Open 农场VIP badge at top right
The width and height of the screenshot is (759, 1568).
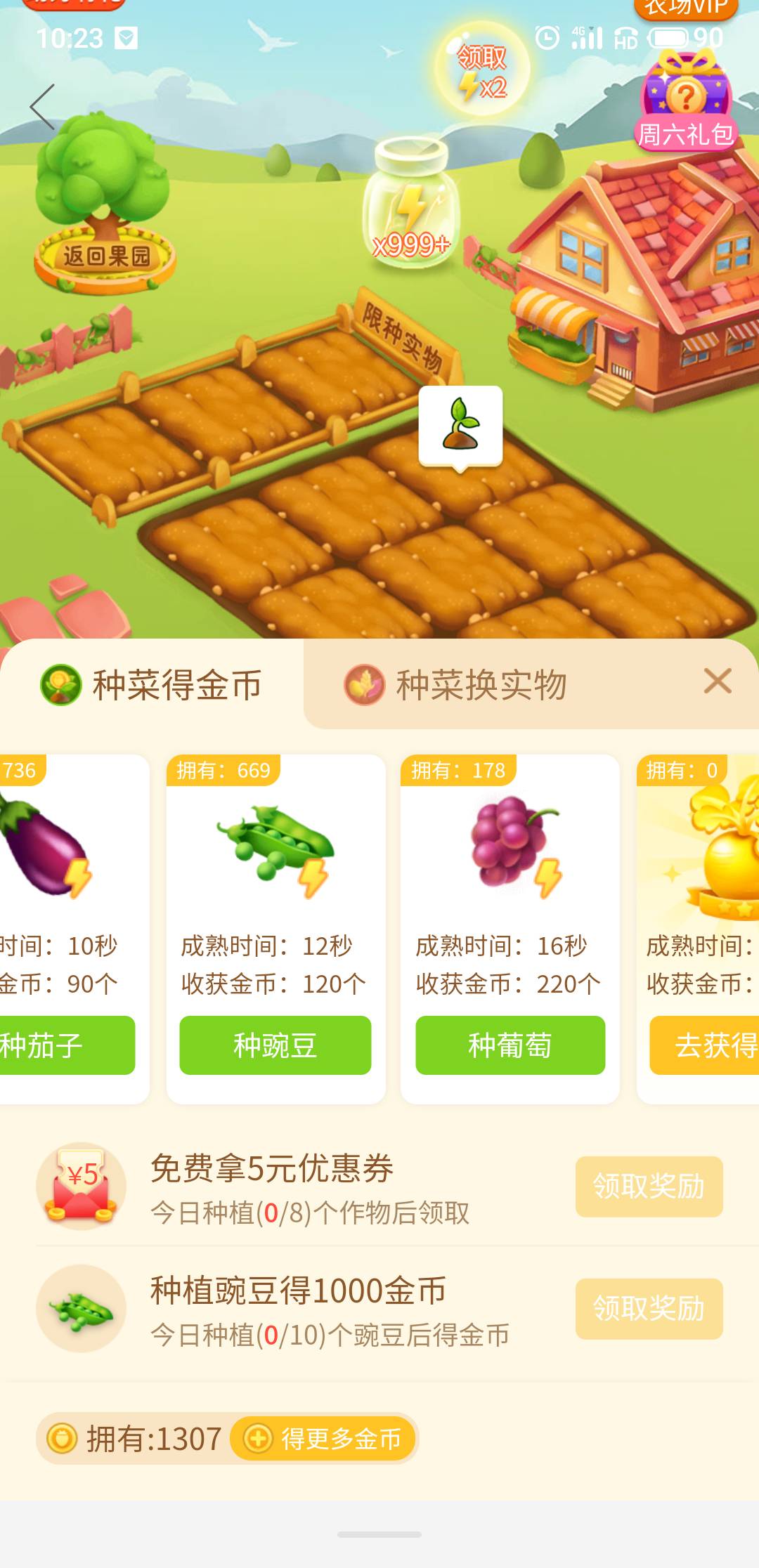point(685,8)
